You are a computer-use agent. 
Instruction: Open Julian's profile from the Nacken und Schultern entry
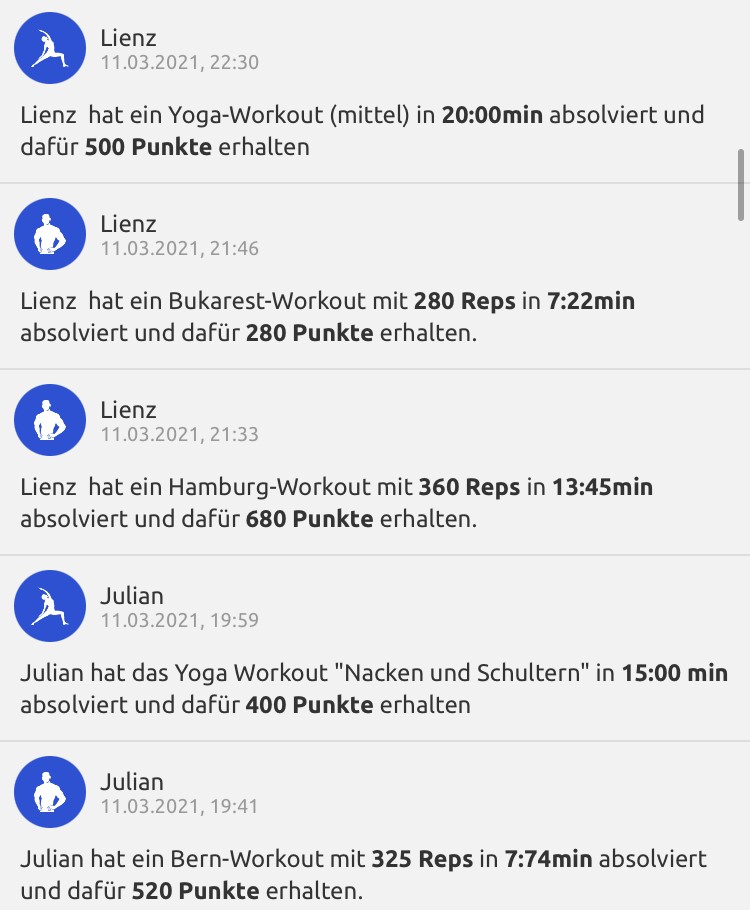pyautogui.click(x=131, y=595)
